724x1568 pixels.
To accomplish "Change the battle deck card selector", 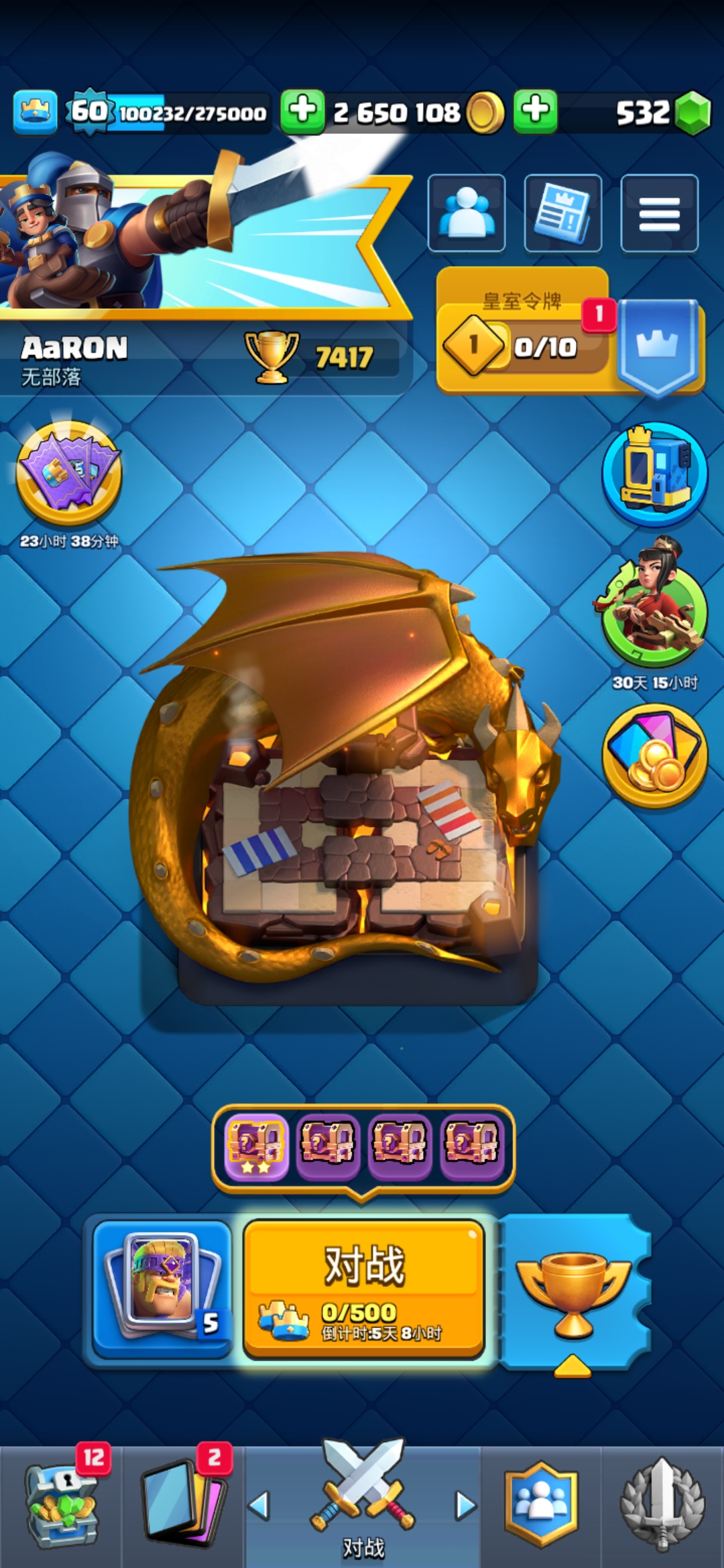I will [163, 1288].
